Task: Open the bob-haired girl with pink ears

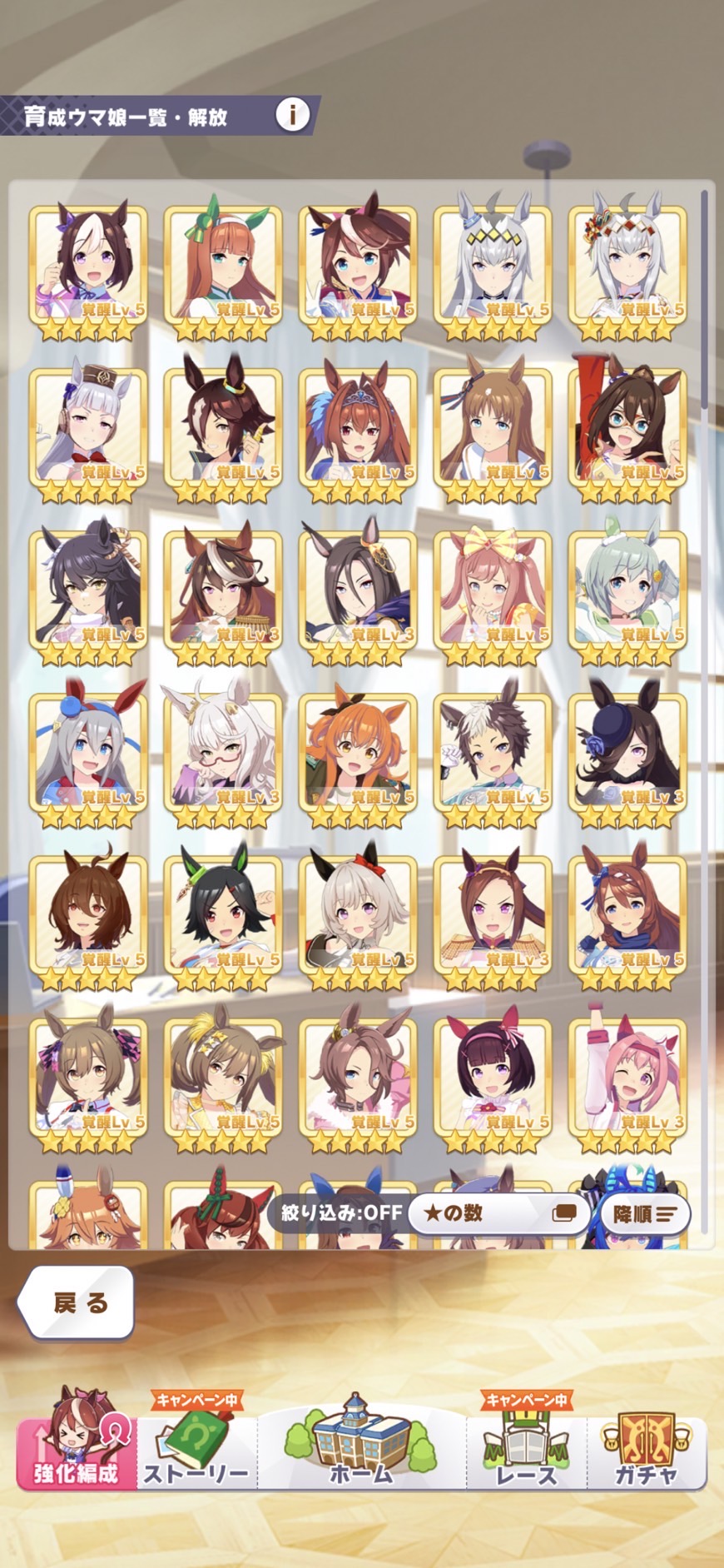Action: tap(493, 1079)
